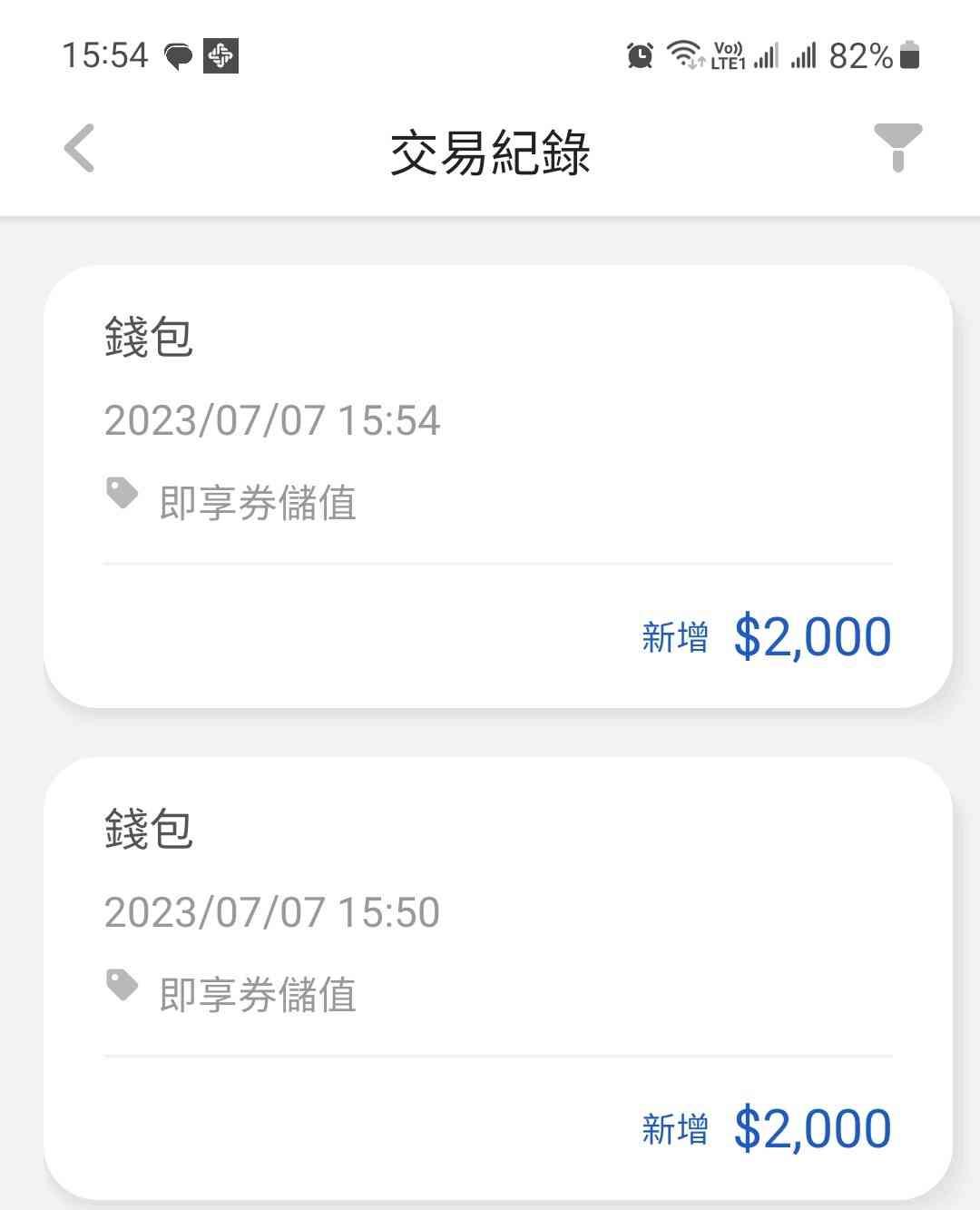The height and width of the screenshot is (1210, 980).
Task: Open the transaction filter funnel
Action: pyautogui.click(x=897, y=147)
